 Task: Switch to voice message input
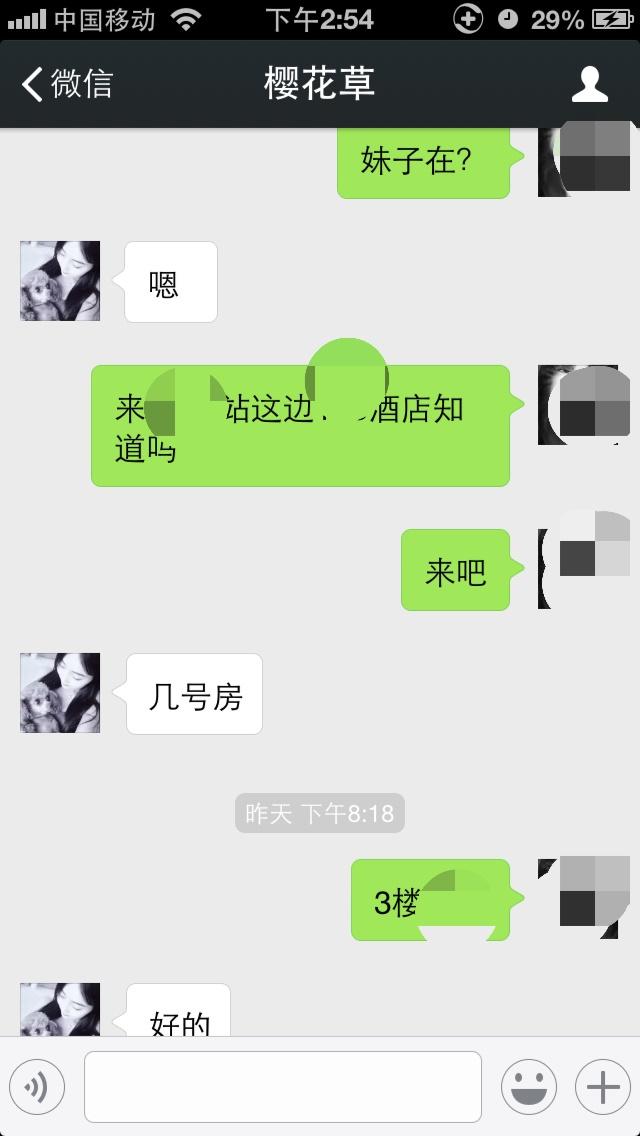[x=37, y=1086]
